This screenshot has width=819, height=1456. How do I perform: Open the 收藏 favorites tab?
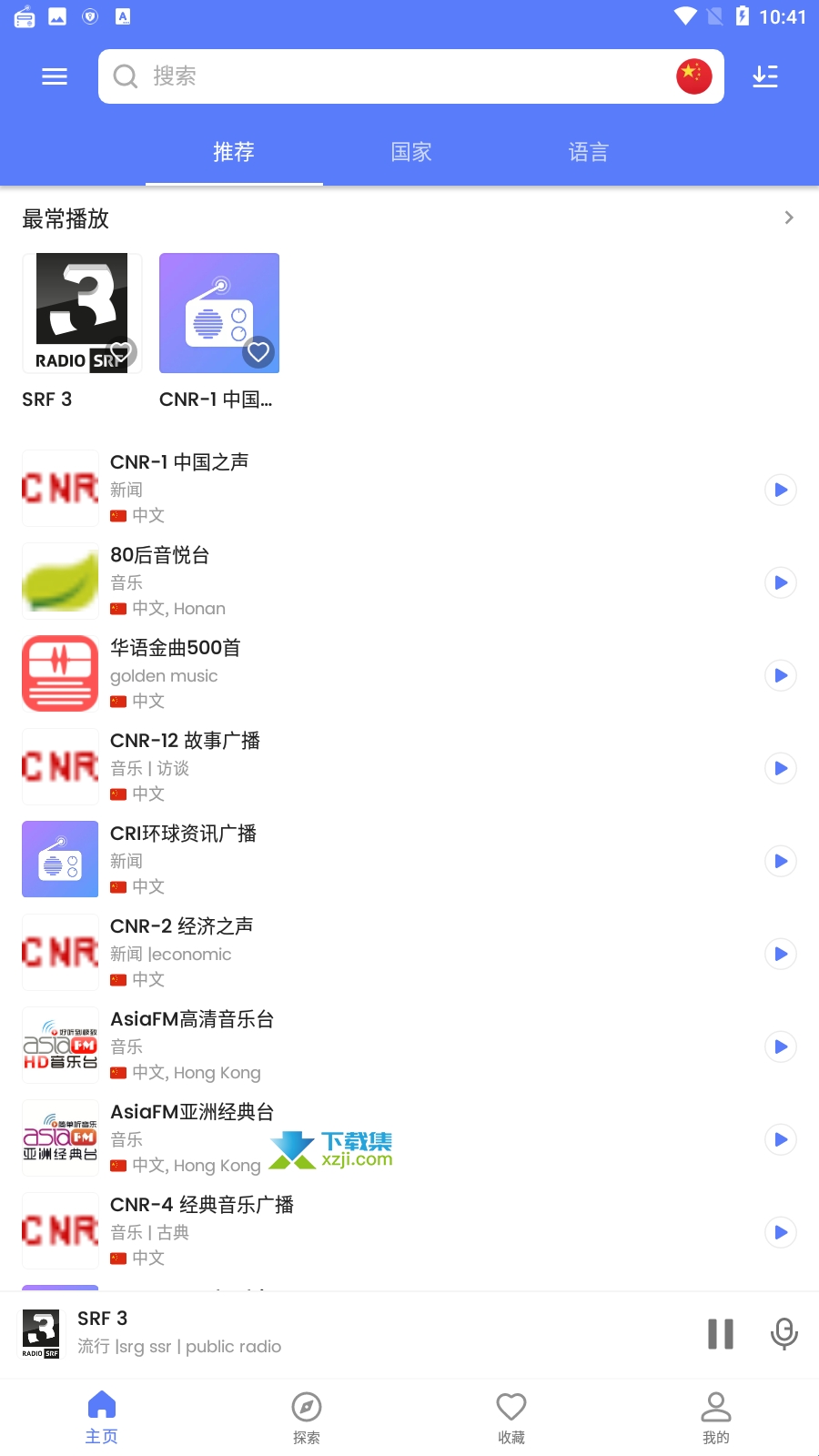point(511,1418)
